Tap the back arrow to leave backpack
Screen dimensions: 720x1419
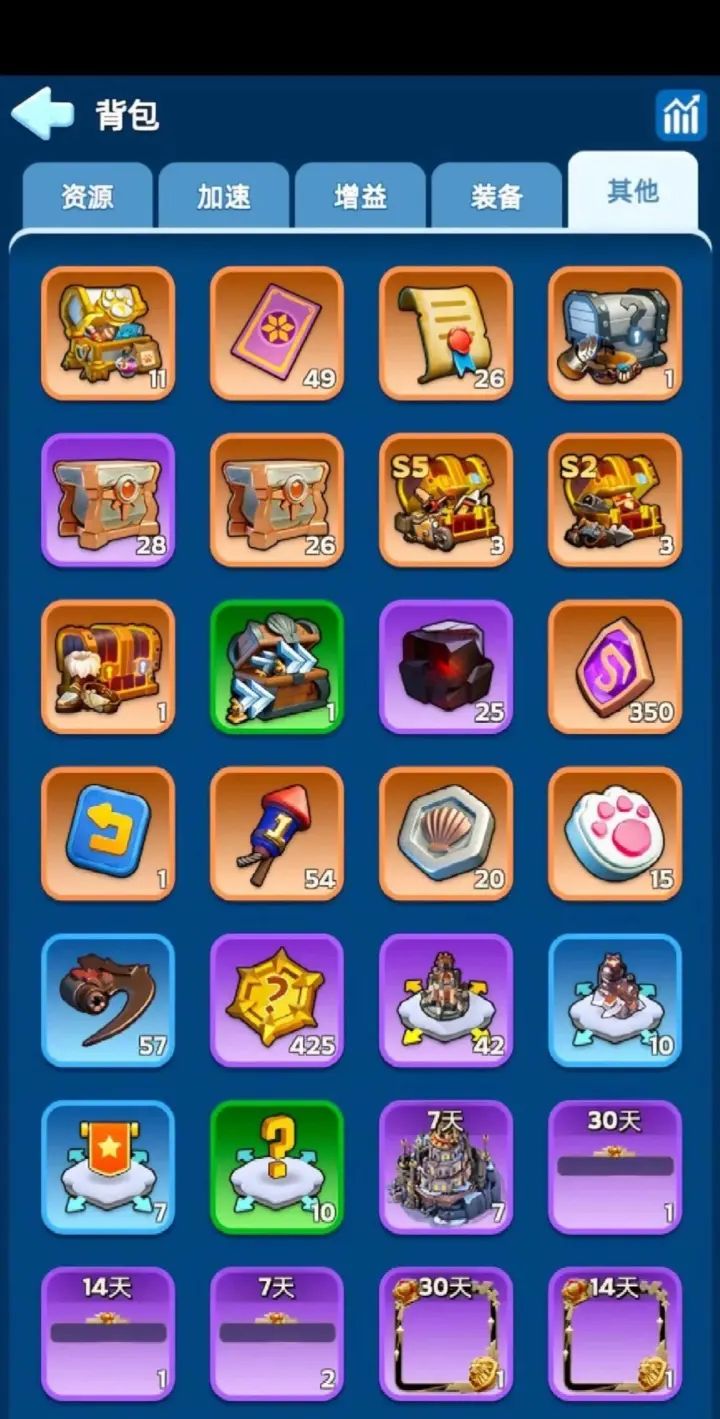click(44, 113)
